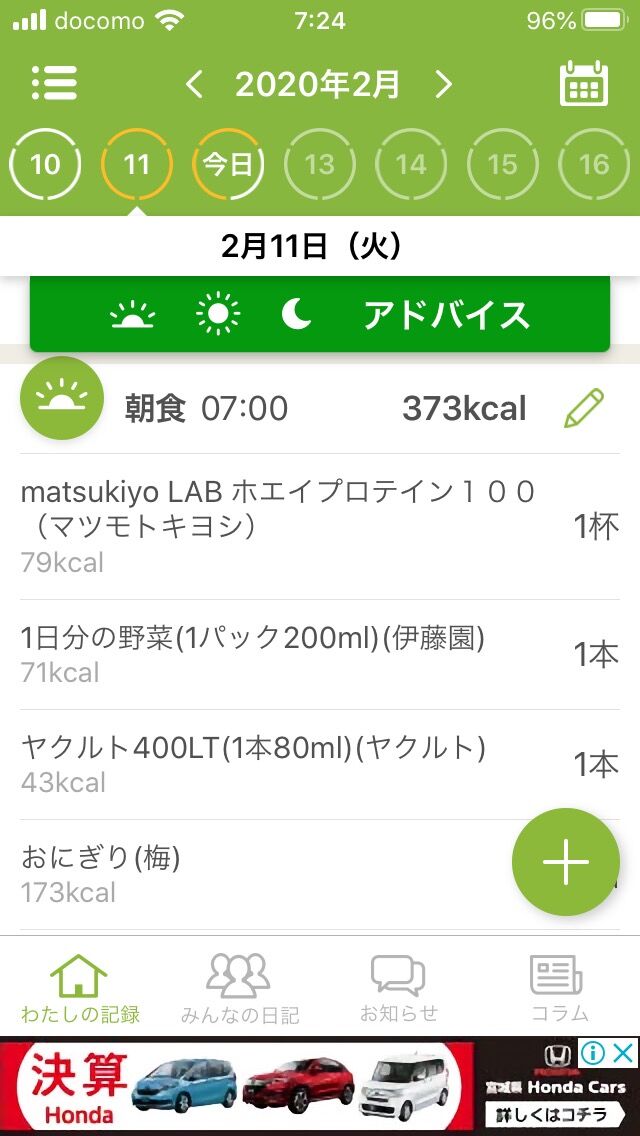Screen dimensions: 640x1136
Task: Select day 15 in the date strip
Action: [503, 164]
